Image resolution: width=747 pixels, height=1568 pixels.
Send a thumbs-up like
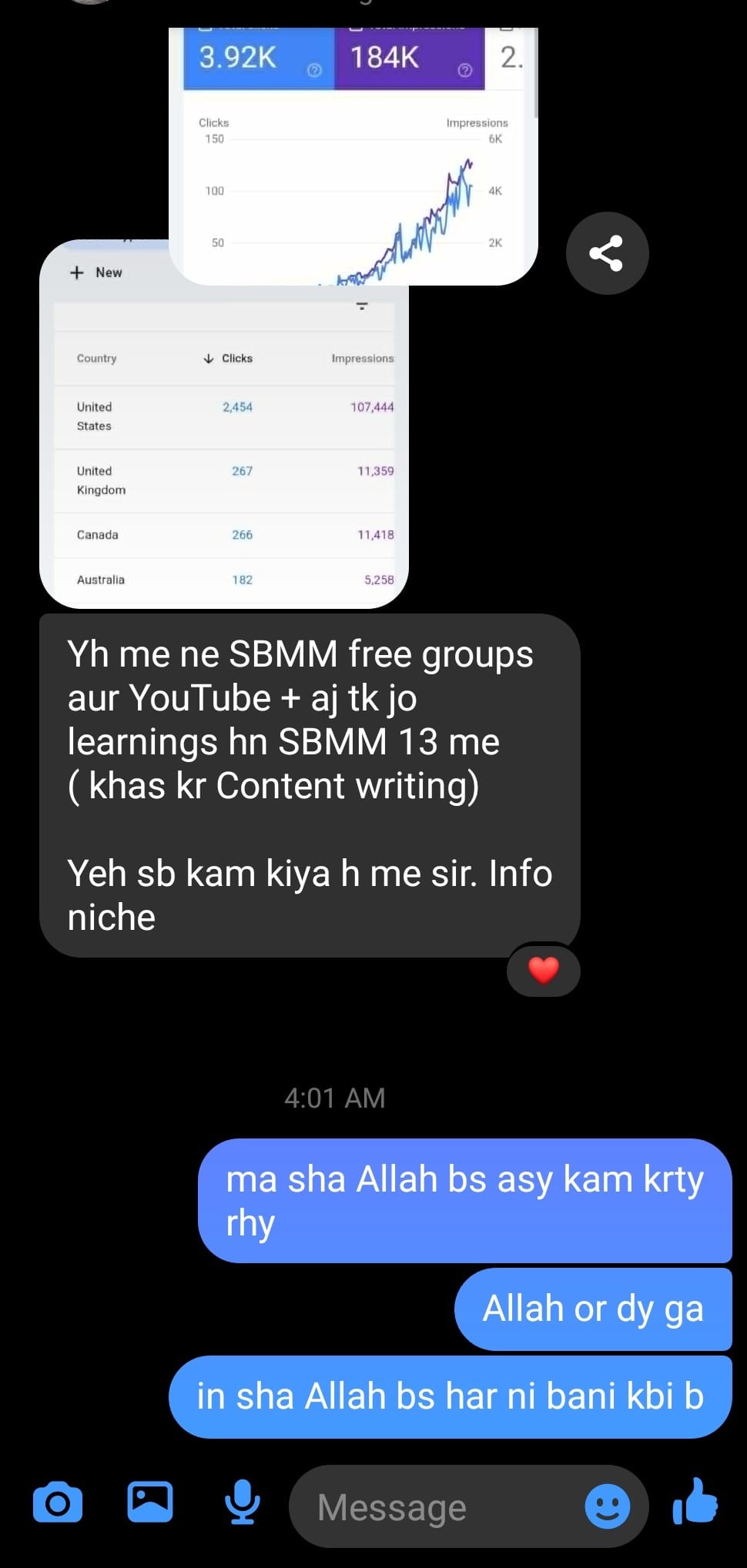[695, 1502]
